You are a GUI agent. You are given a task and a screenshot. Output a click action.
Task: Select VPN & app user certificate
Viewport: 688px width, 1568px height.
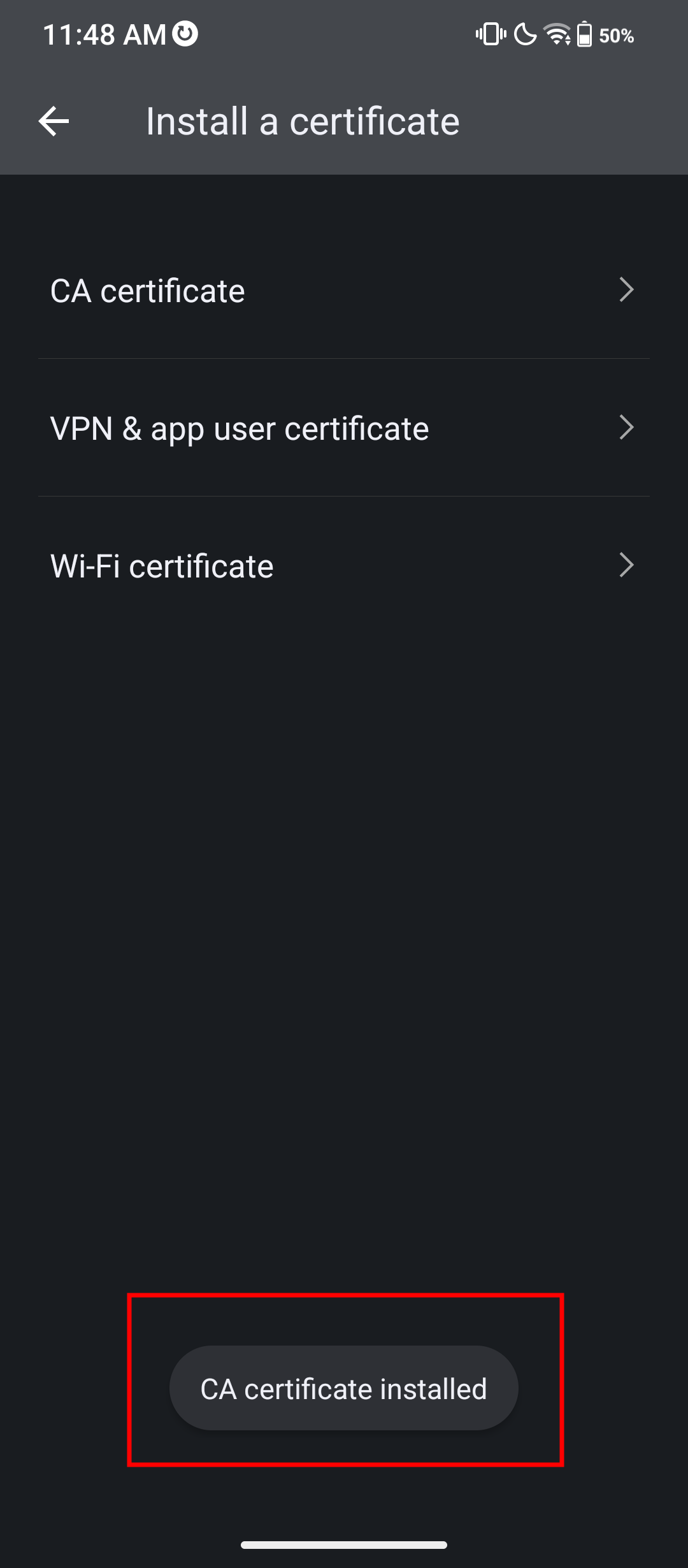tap(344, 428)
